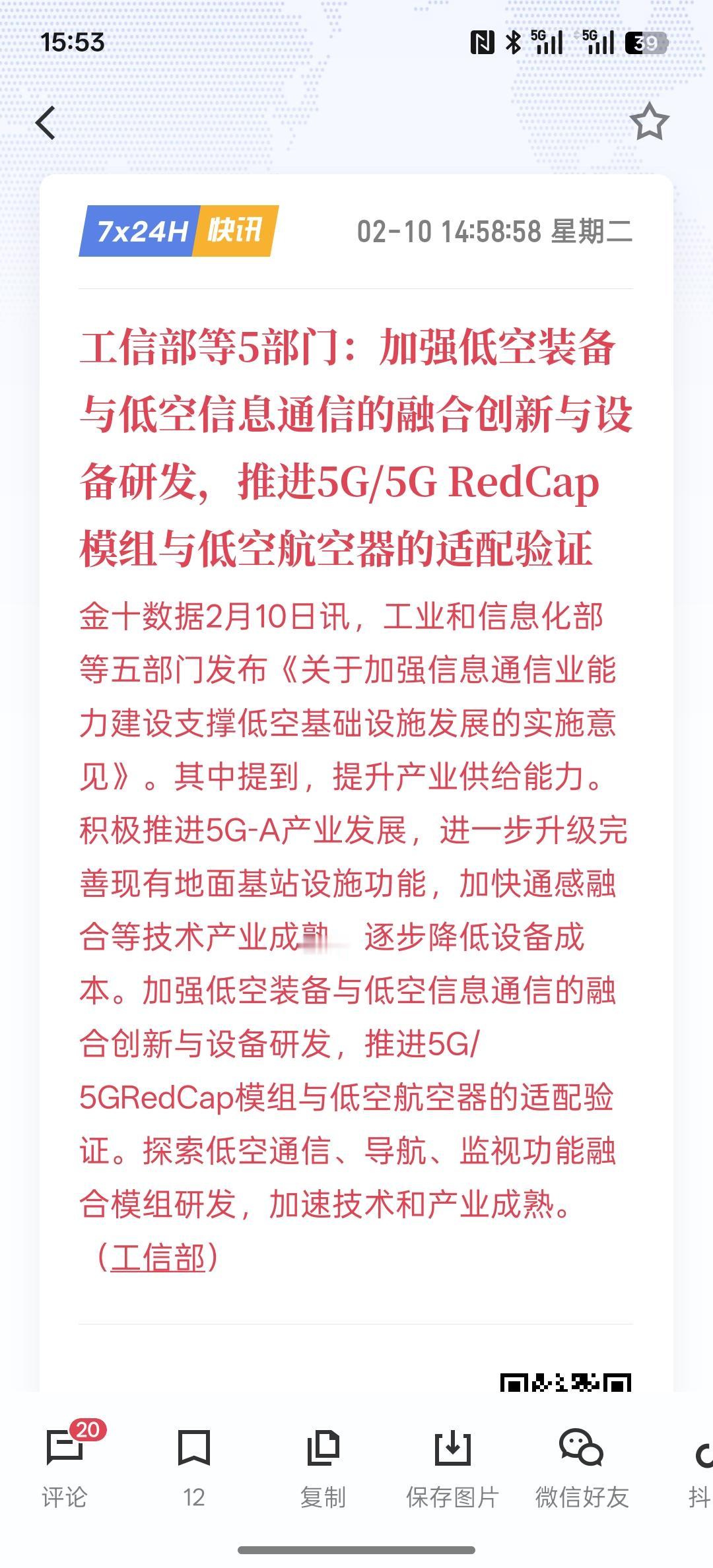Tap the back arrow to return
The image size is (713, 1568).
point(46,123)
